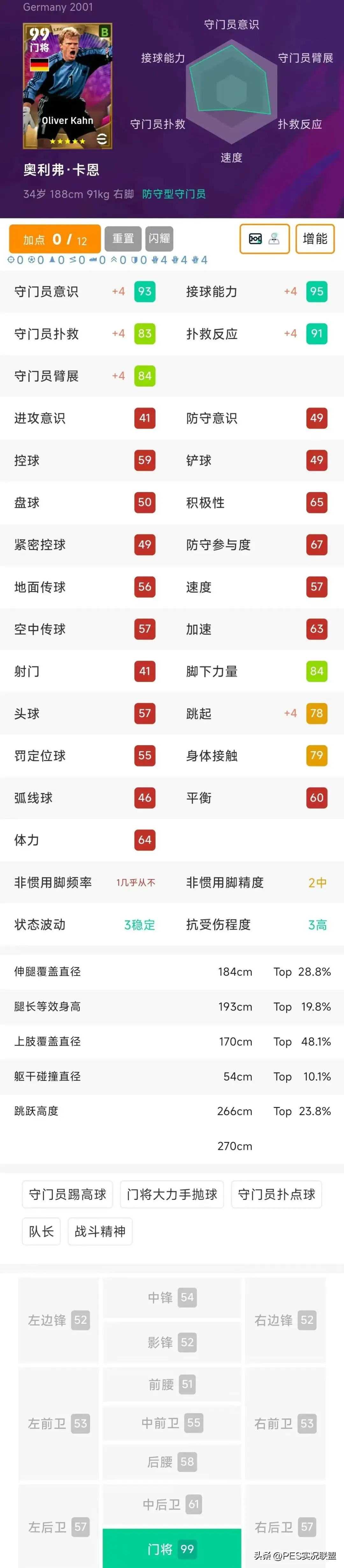Tap the orange 加点 points button
344x1568 pixels.
(54, 239)
